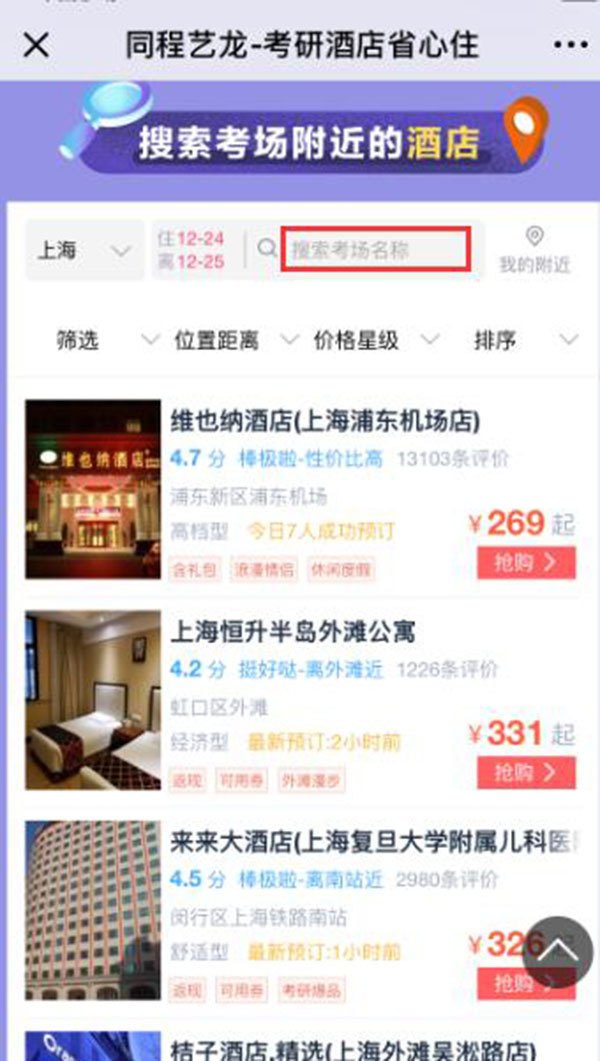The image size is (600, 1061).
Task: Tap the 搜索考场名称 search field
Action: [375, 250]
